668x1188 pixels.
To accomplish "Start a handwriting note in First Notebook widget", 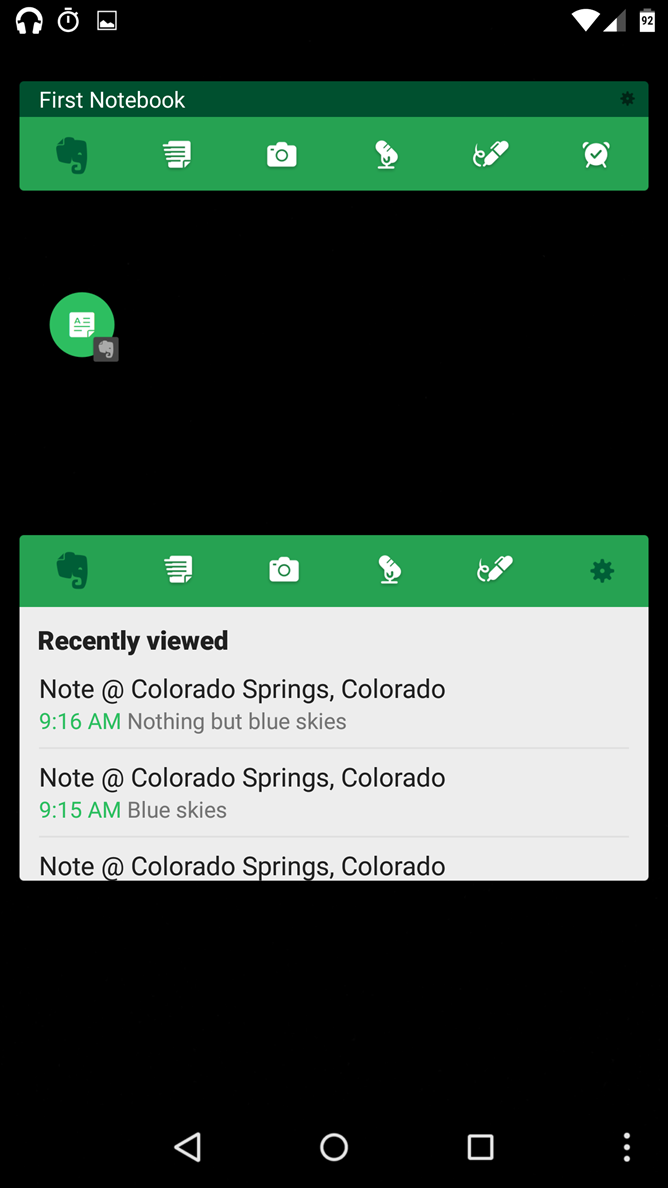I will [491, 155].
